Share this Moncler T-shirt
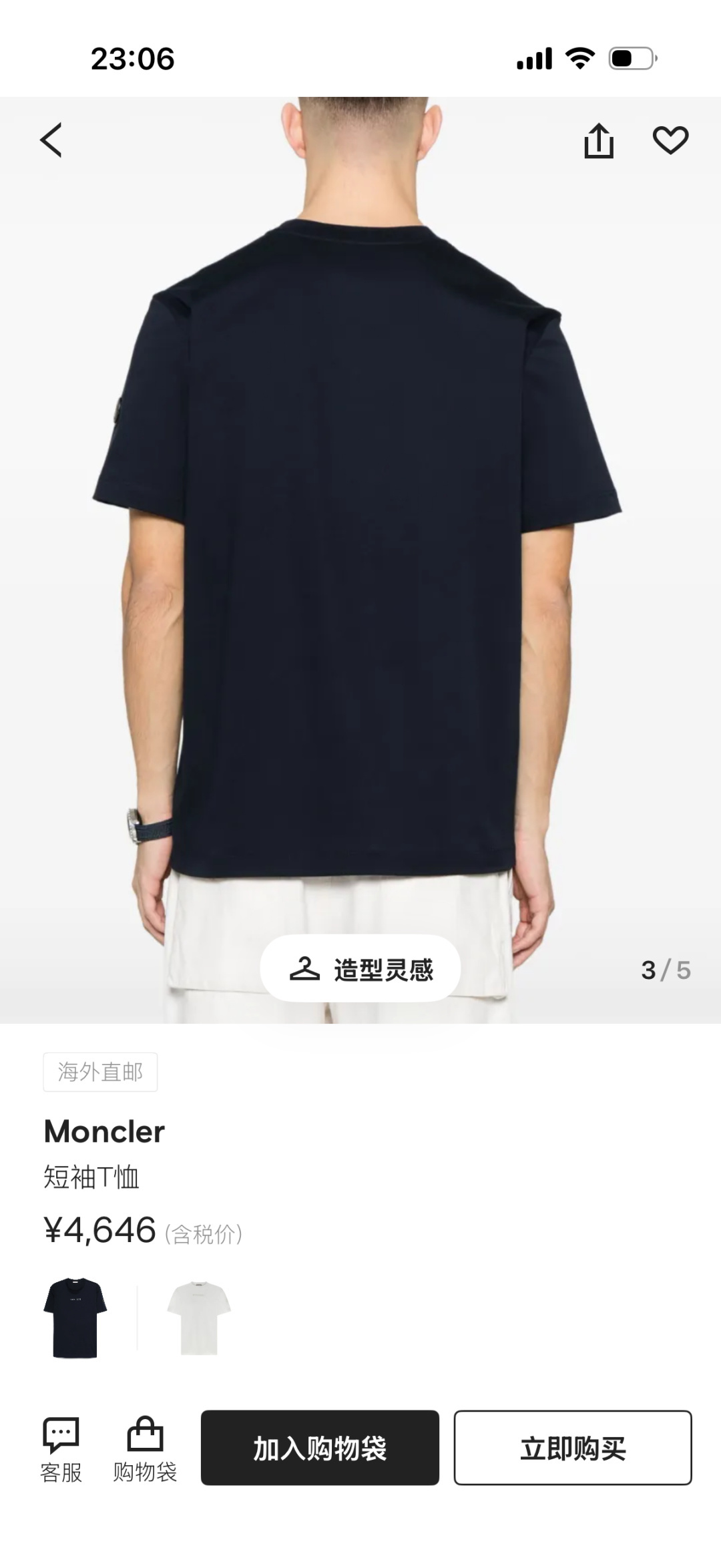 598,141
